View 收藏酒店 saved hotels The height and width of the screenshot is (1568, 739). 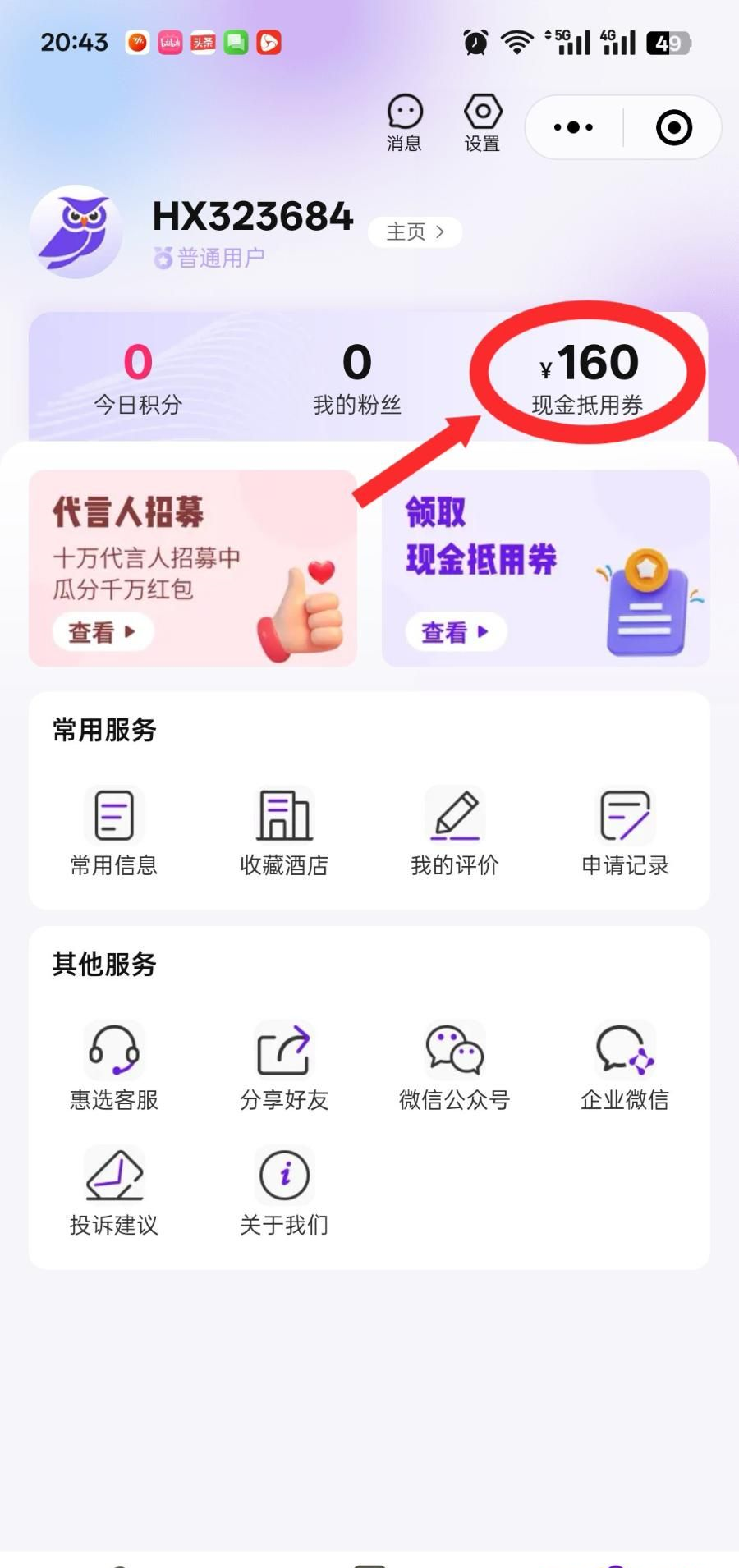pyautogui.click(x=284, y=831)
